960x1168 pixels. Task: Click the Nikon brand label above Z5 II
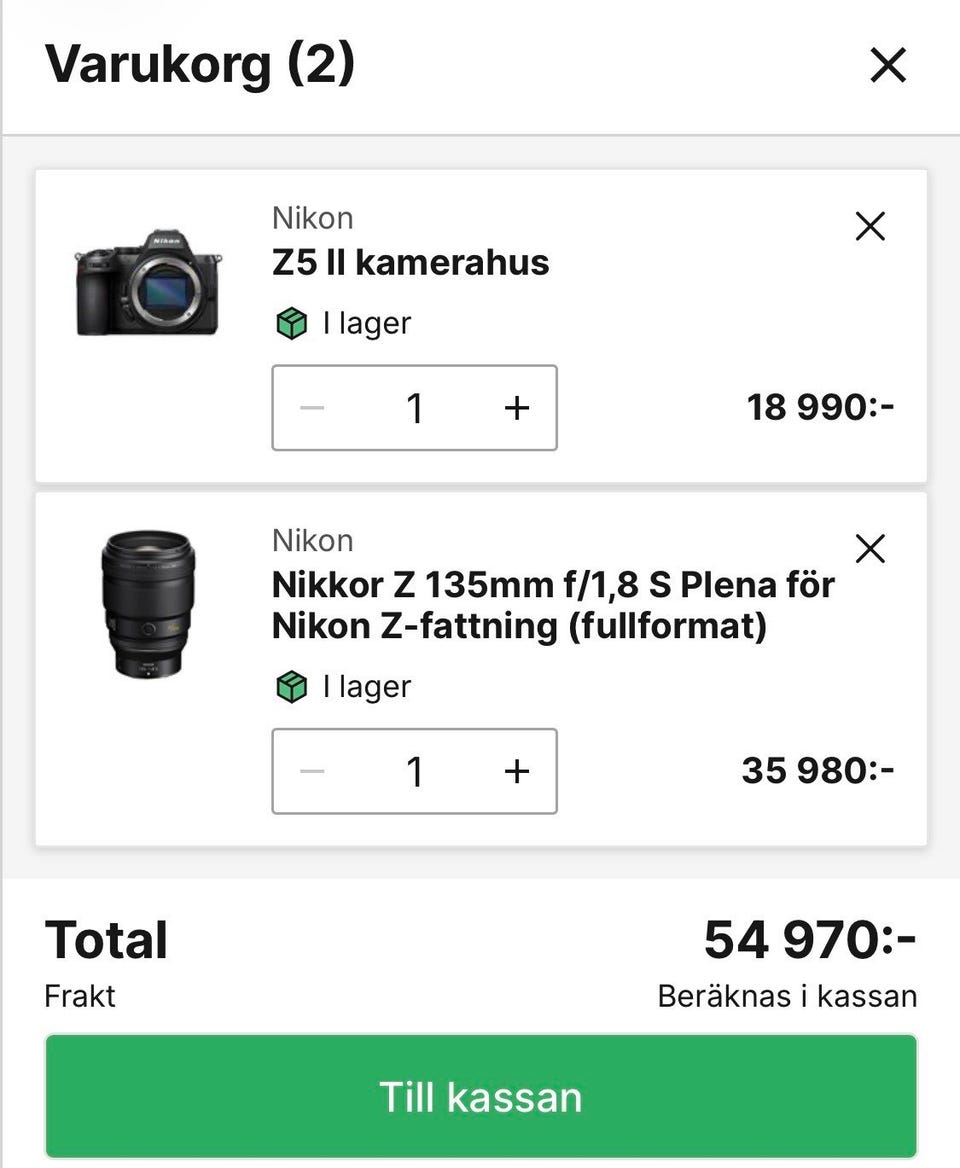pos(312,217)
